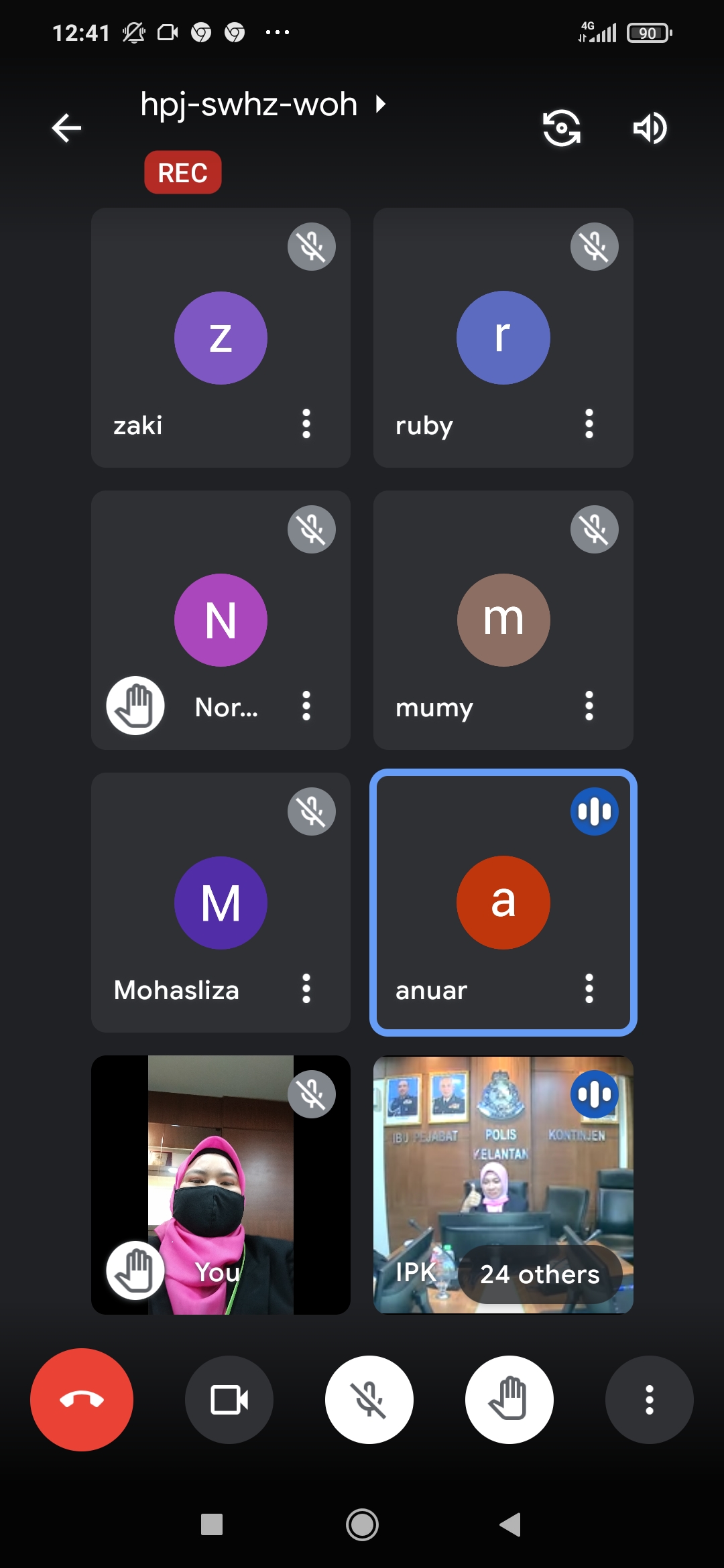Go back using the top-left arrow
The height and width of the screenshot is (1568, 724).
[66, 127]
